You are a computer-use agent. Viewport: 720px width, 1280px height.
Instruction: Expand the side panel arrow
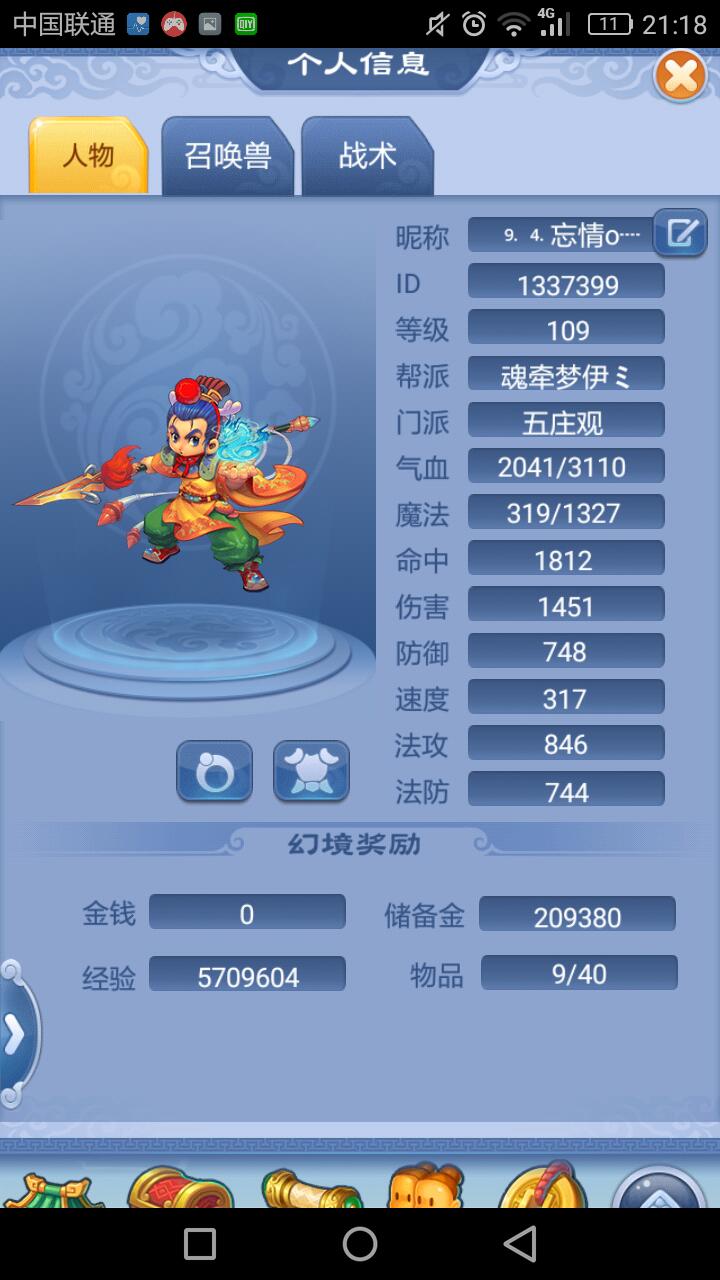click(x=15, y=1036)
